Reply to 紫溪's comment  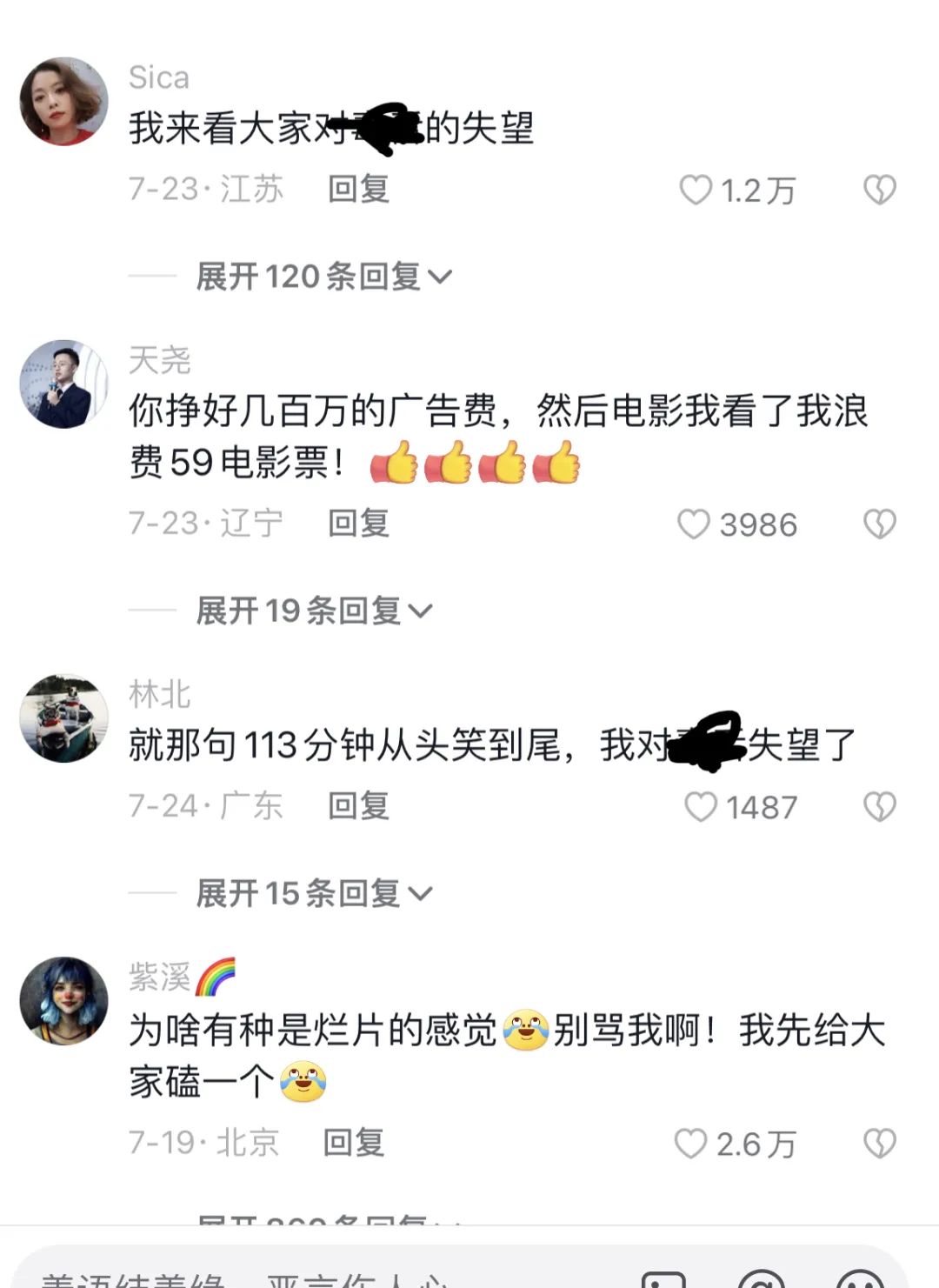354,1142
